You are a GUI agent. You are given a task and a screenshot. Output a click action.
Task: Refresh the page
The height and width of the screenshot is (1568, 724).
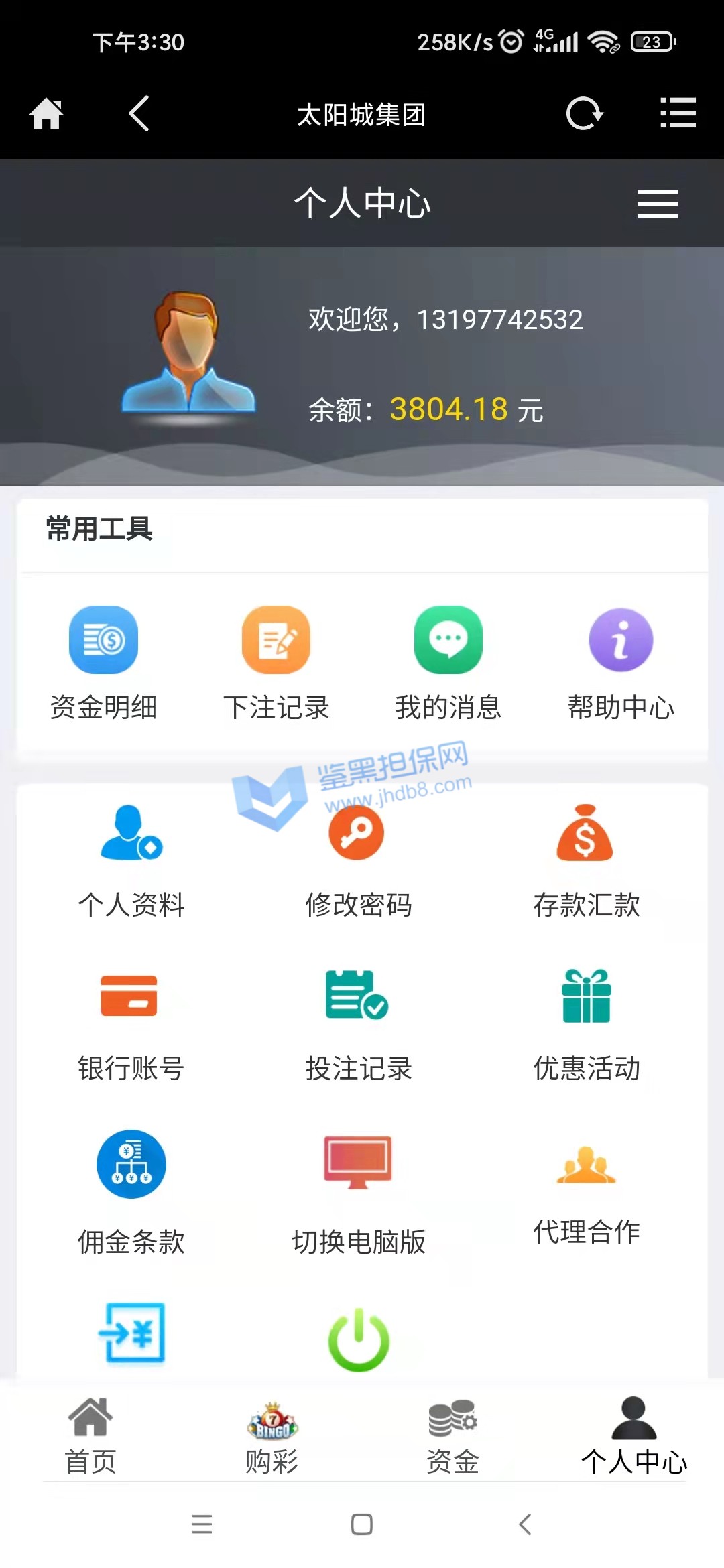pyautogui.click(x=584, y=113)
